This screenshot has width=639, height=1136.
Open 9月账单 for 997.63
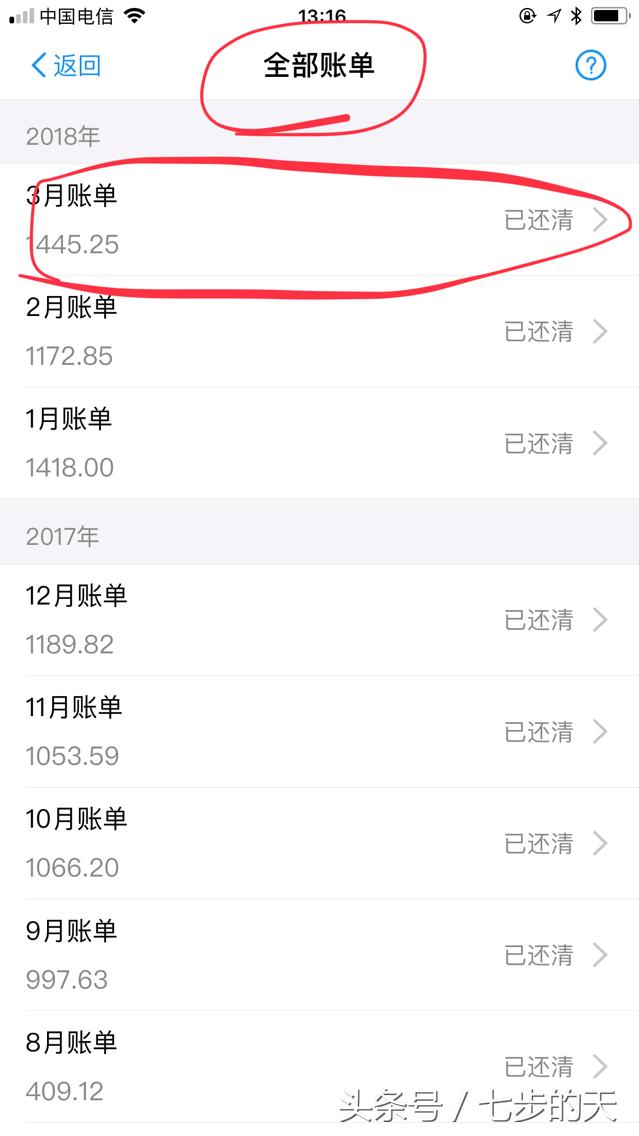[x=319, y=955]
